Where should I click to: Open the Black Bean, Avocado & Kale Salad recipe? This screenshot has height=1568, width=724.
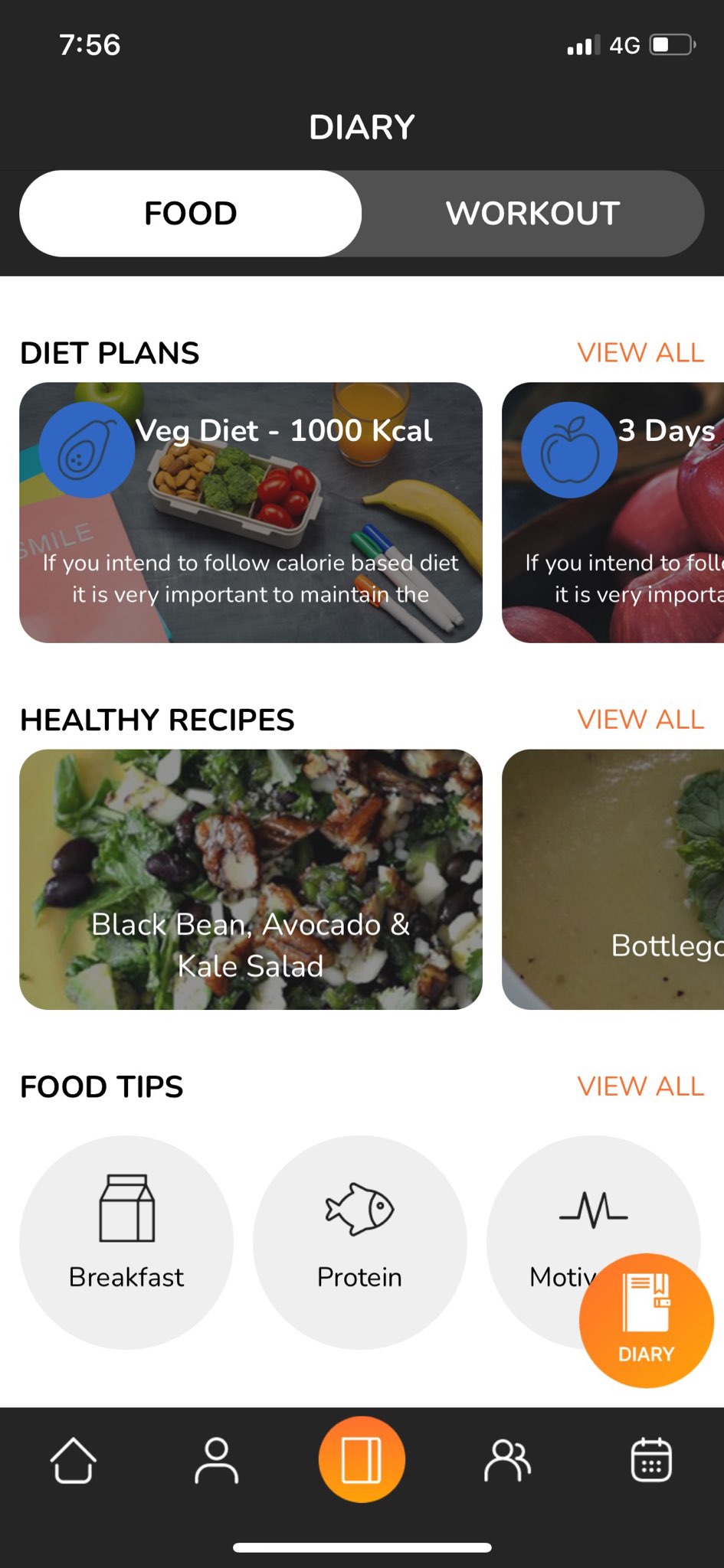tap(250, 879)
